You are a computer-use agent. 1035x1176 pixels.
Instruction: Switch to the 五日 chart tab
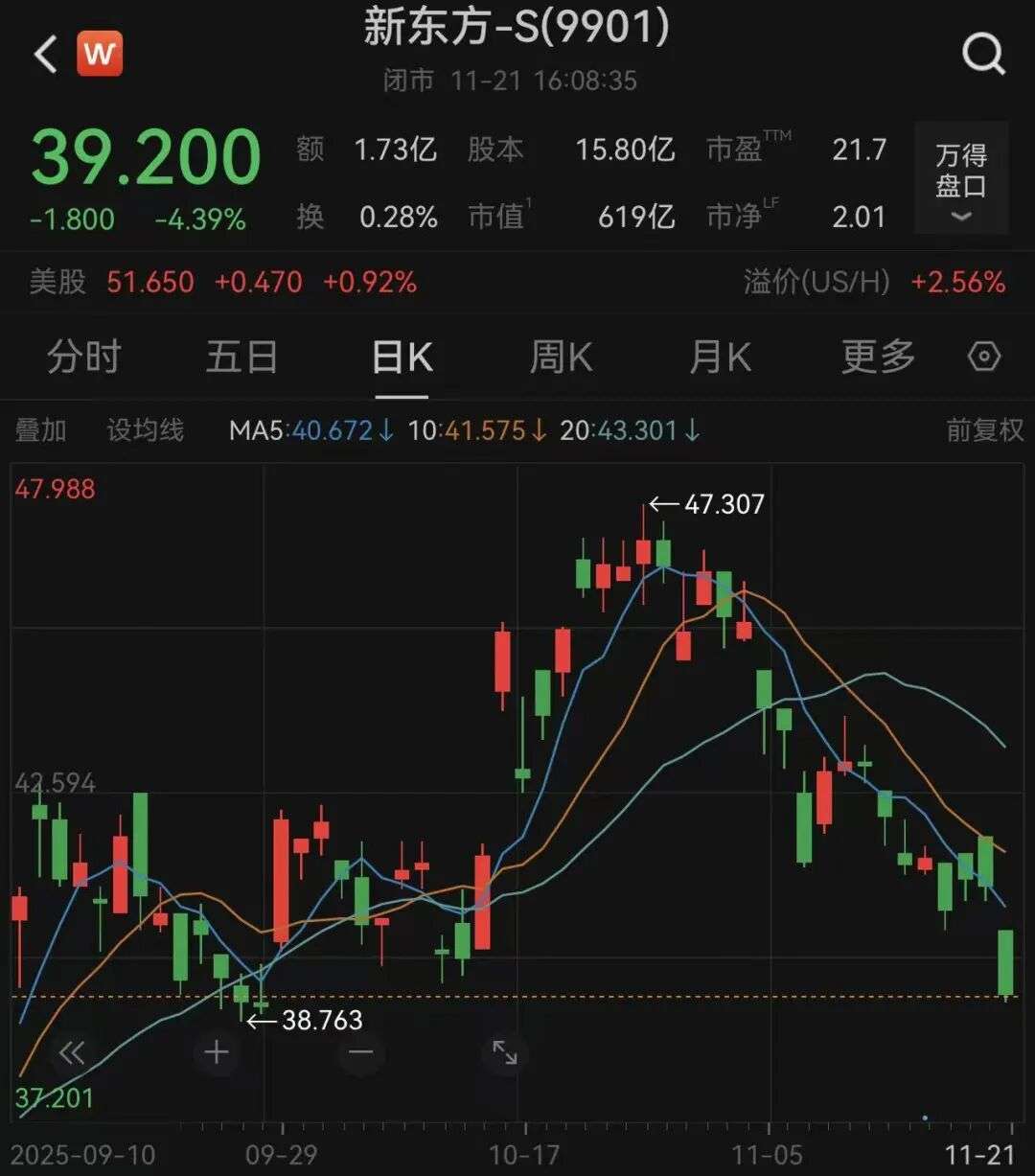click(x=241, y=357)
